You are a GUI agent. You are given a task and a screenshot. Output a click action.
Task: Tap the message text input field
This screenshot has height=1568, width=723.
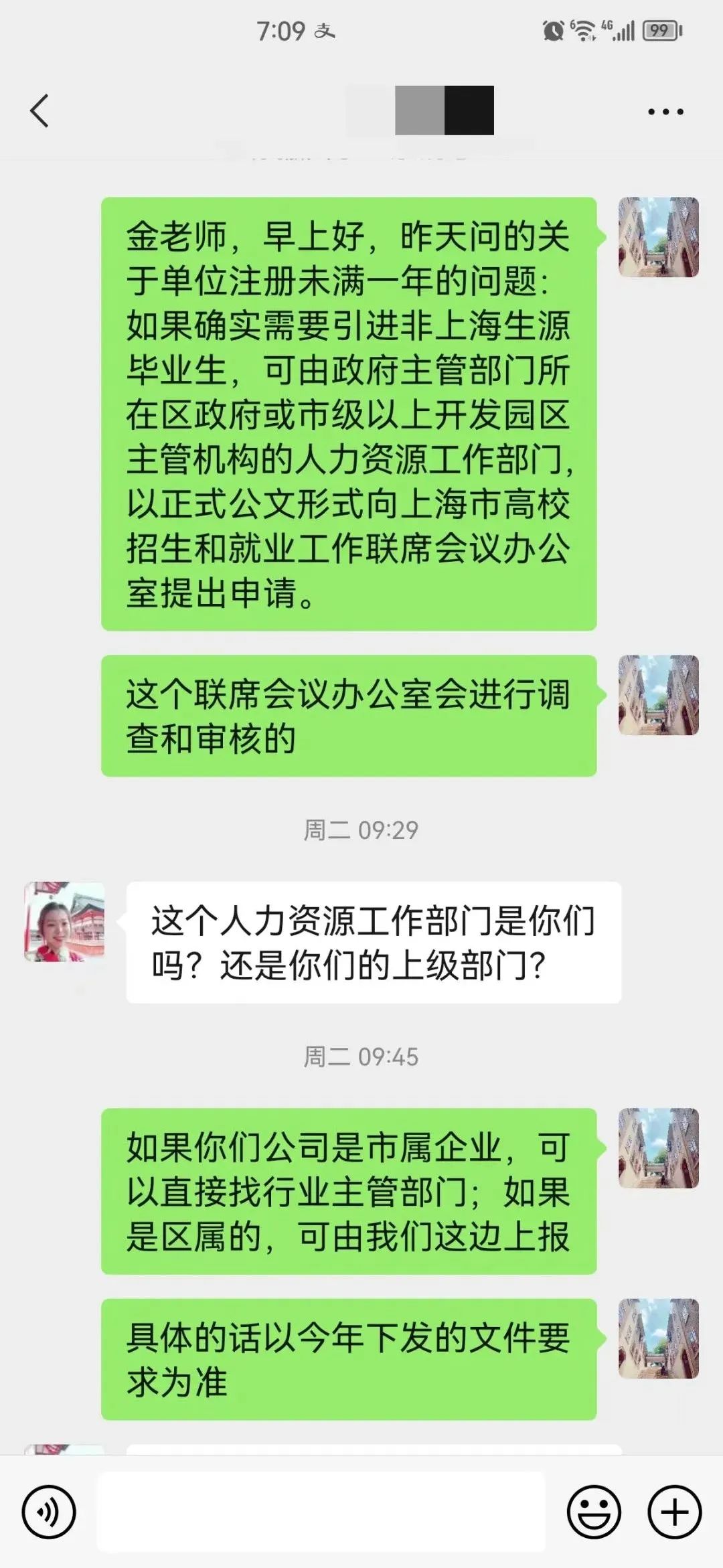point(321,1512)
